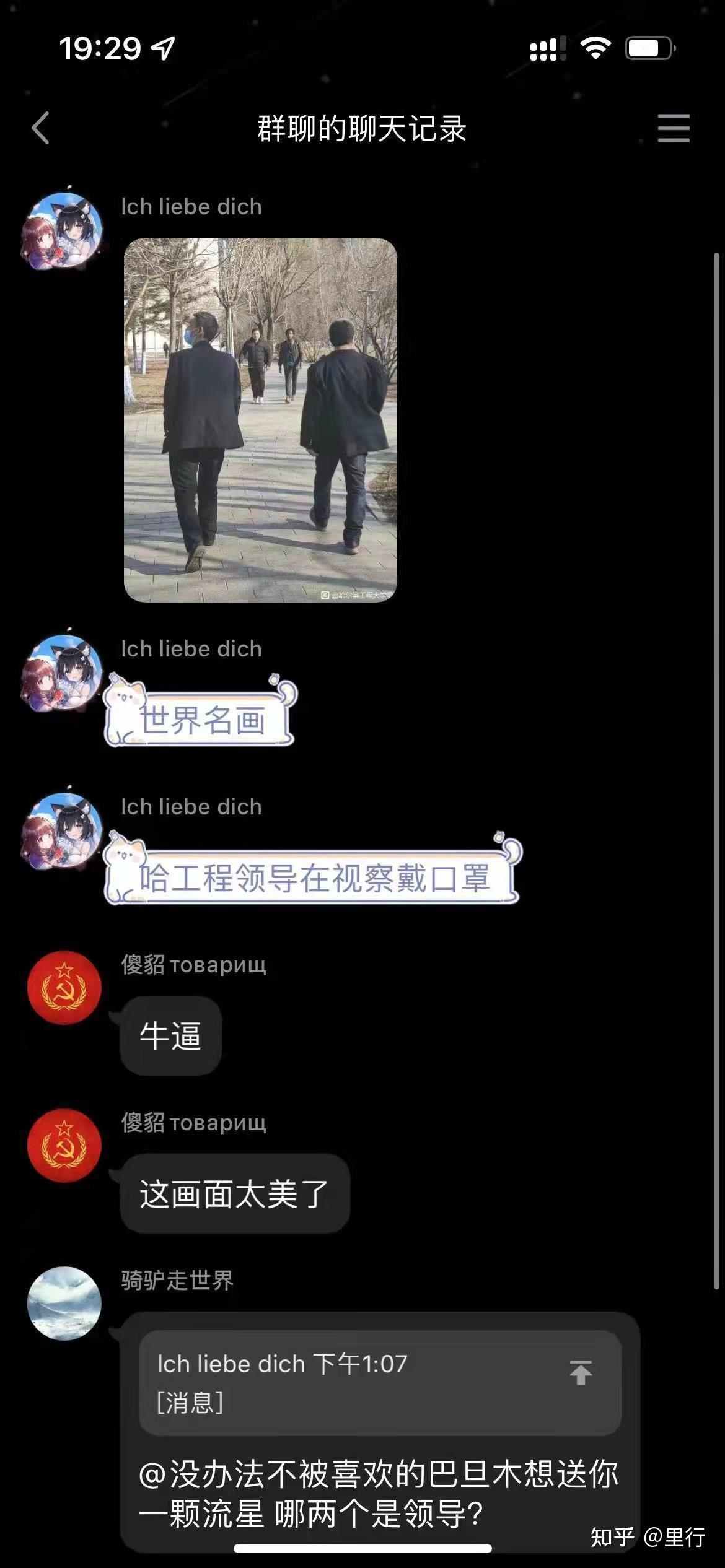Open the quoted Ich liebe dich 下午1:07 message

pos(380,1383)
